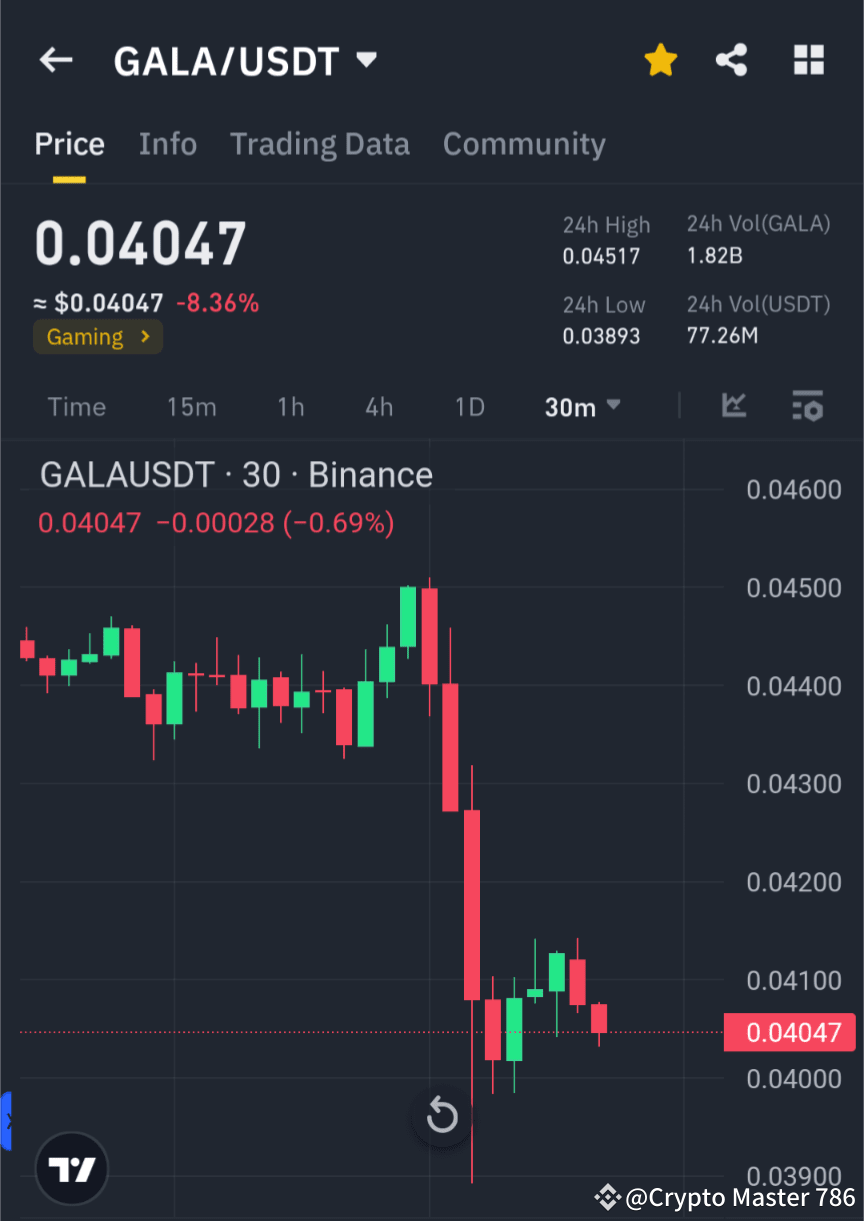The image size is (864, 1221).
Task: Tap the current price 0.04047 heading
Action: (140, 242)
